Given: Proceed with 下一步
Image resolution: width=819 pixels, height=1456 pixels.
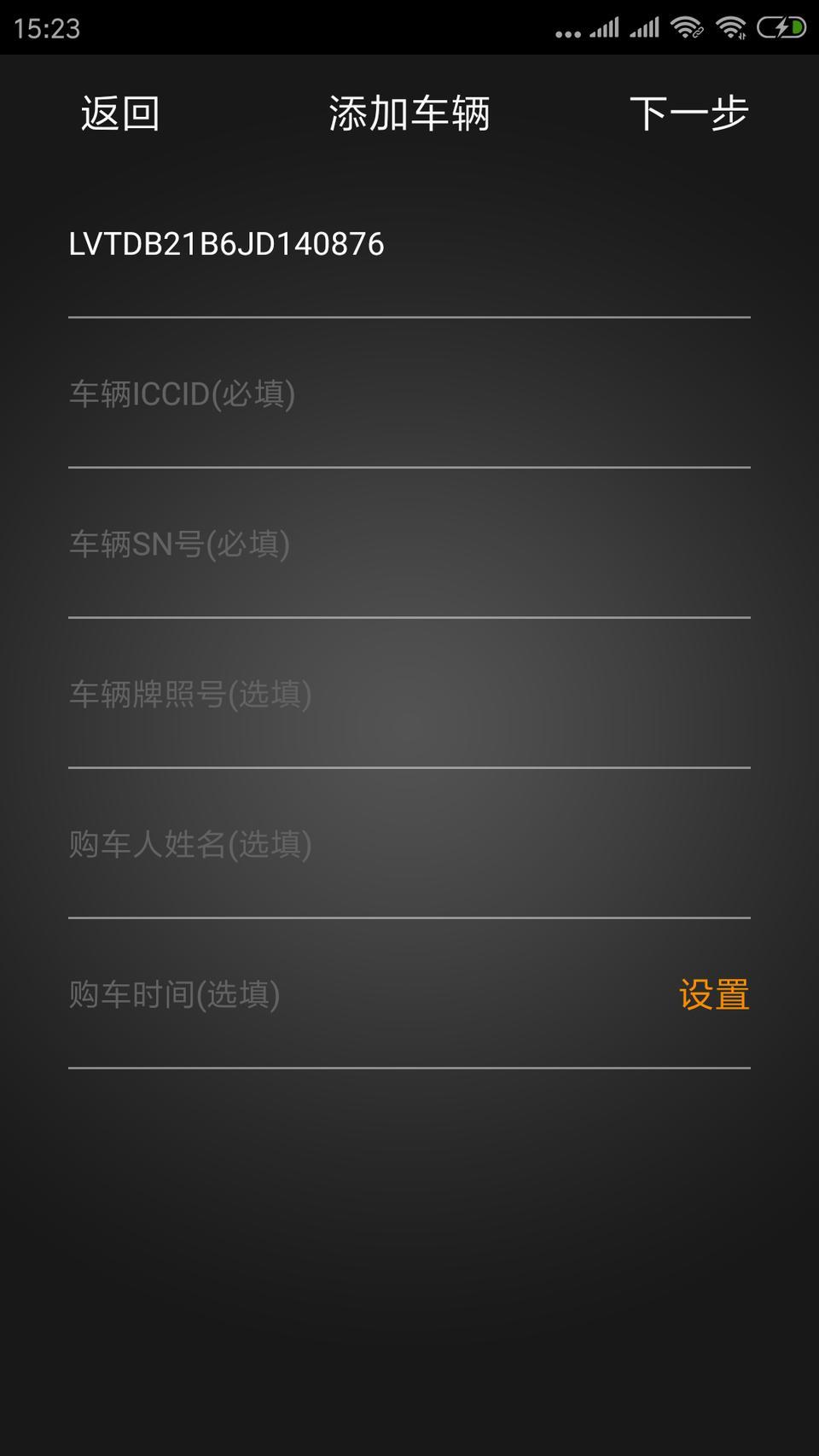Looking at the screenshot, I should click(x=689, y=114).
